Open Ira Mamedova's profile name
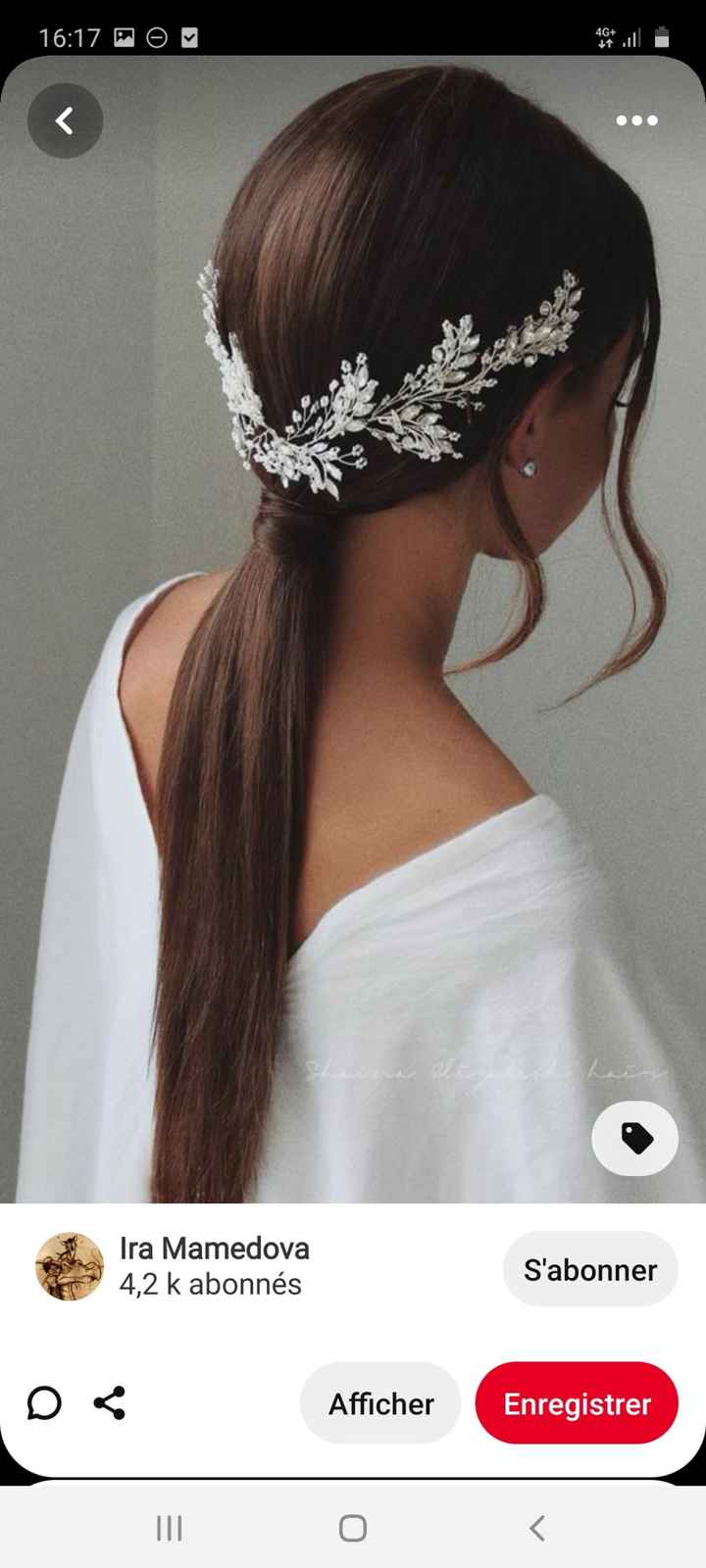Image resolution: width=706 pixels, height=1568 pixels. coord(214,1249)
